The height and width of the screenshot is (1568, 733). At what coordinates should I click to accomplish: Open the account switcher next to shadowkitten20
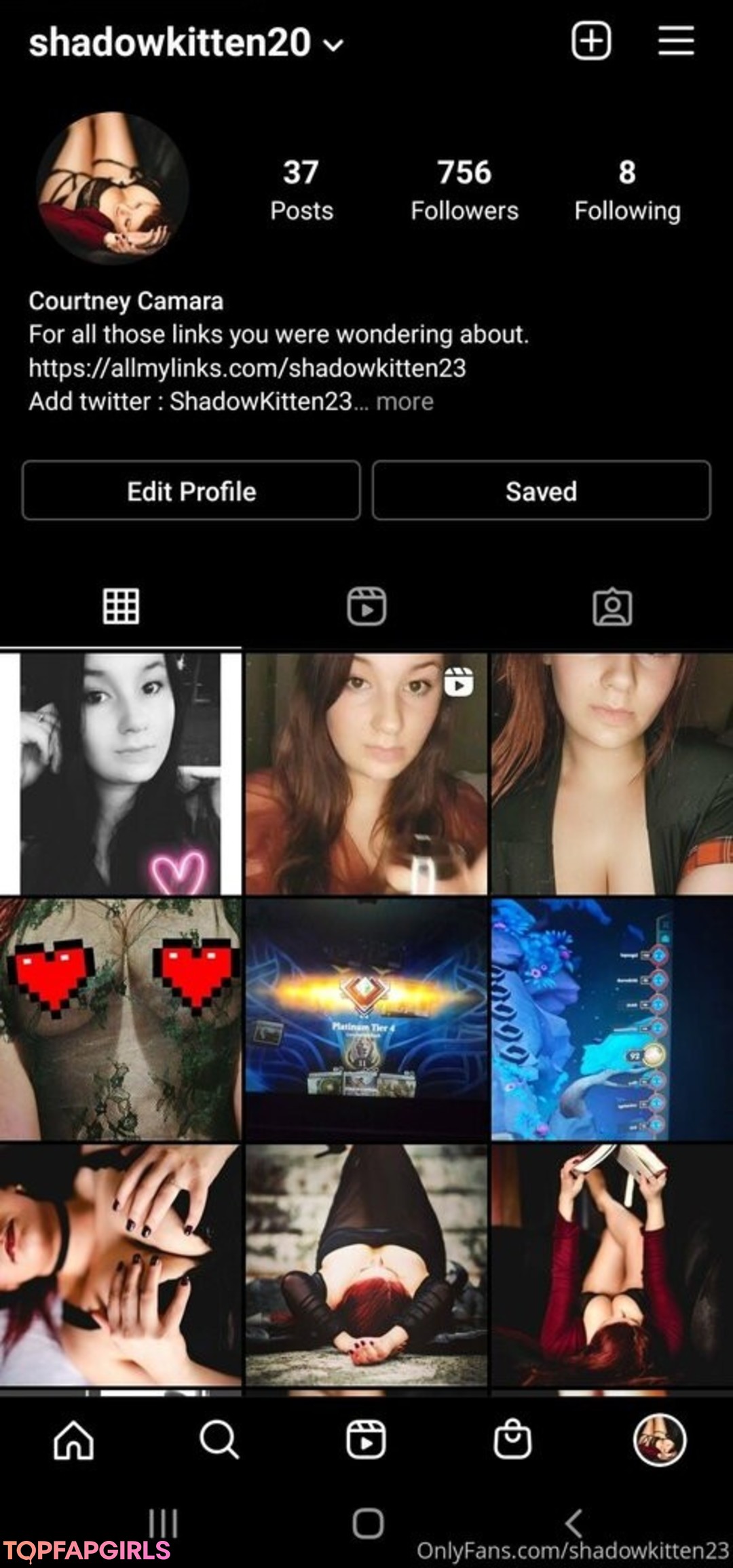click(333, 45)
